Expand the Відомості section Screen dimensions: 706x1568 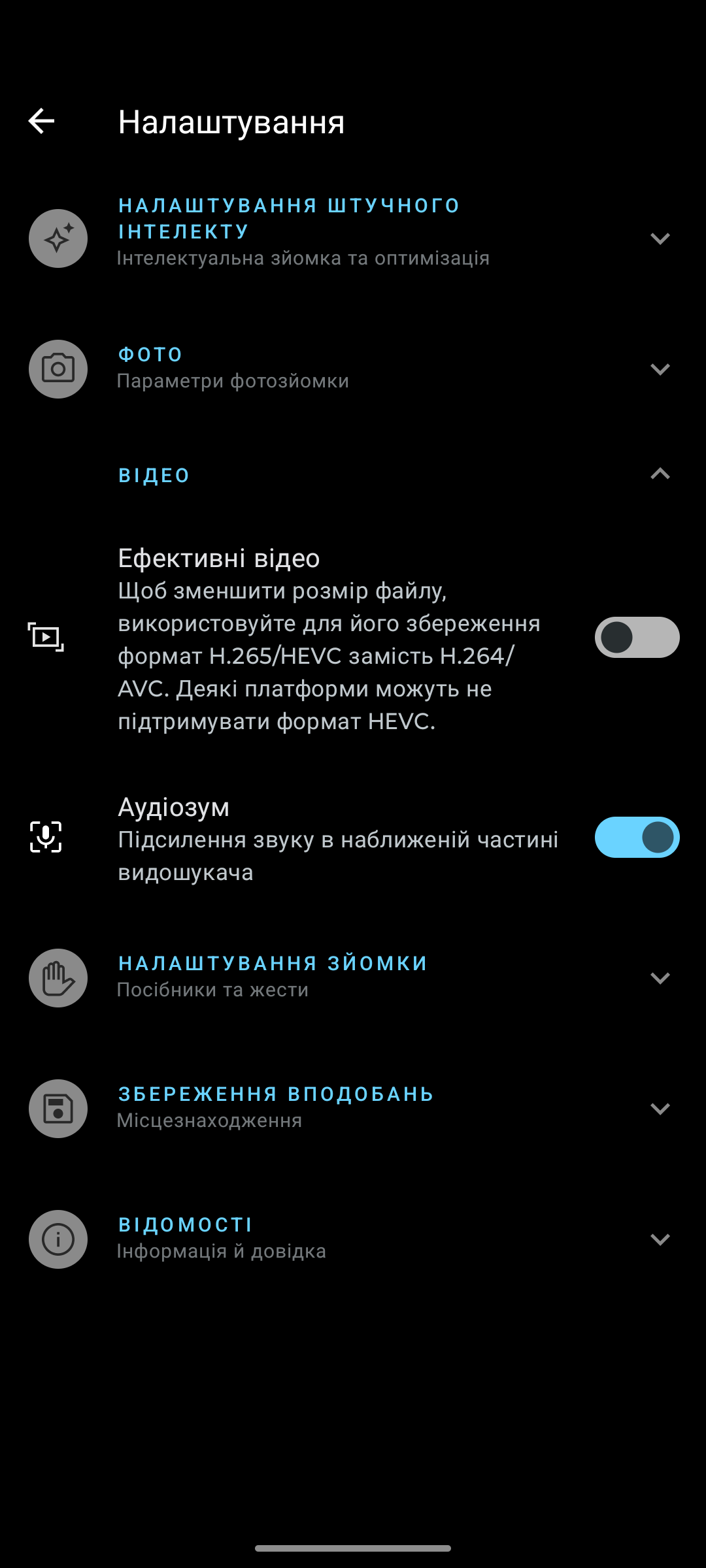(x=660, y=1239)
